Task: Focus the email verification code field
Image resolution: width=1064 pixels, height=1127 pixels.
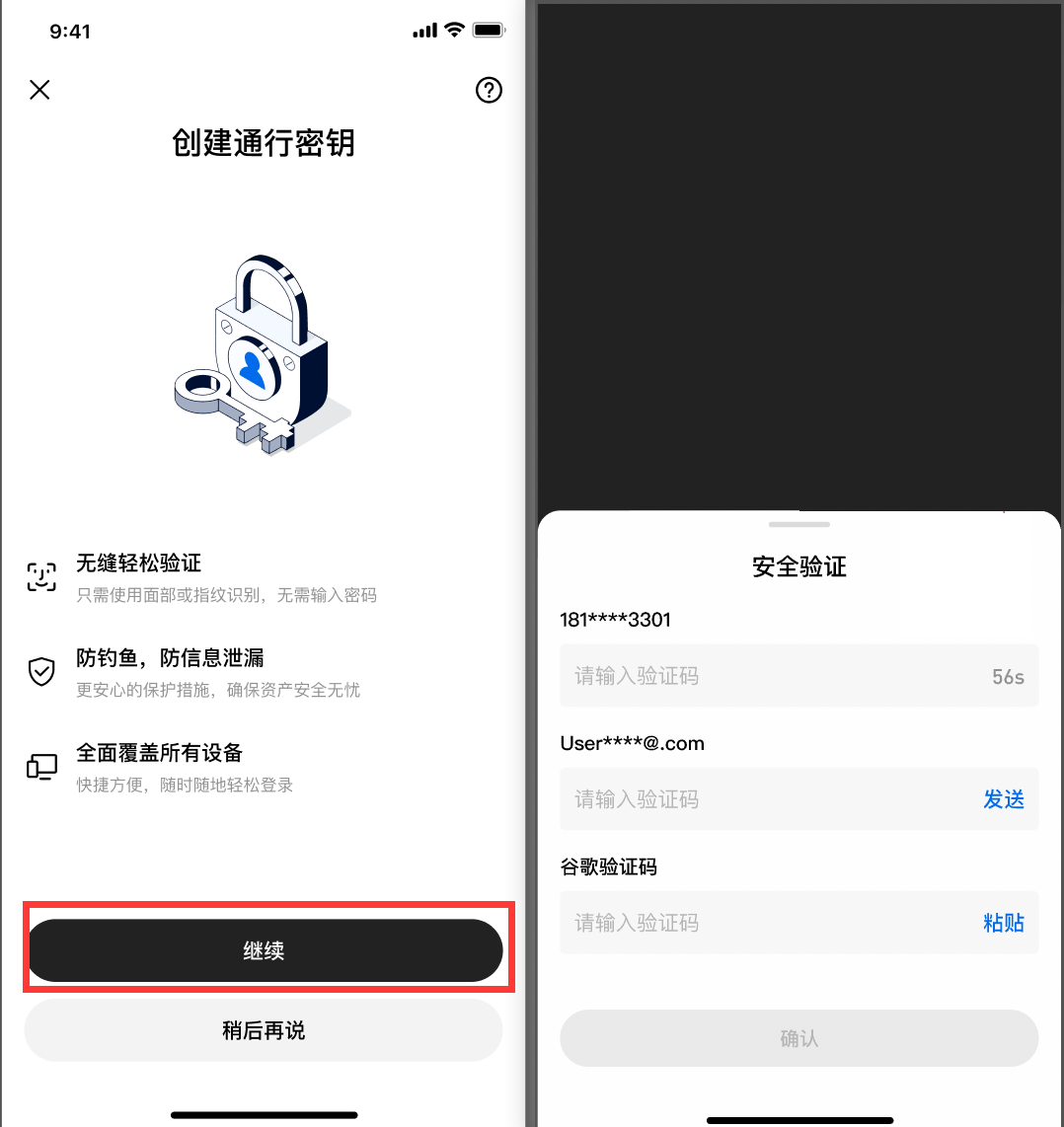Action: 750,799
